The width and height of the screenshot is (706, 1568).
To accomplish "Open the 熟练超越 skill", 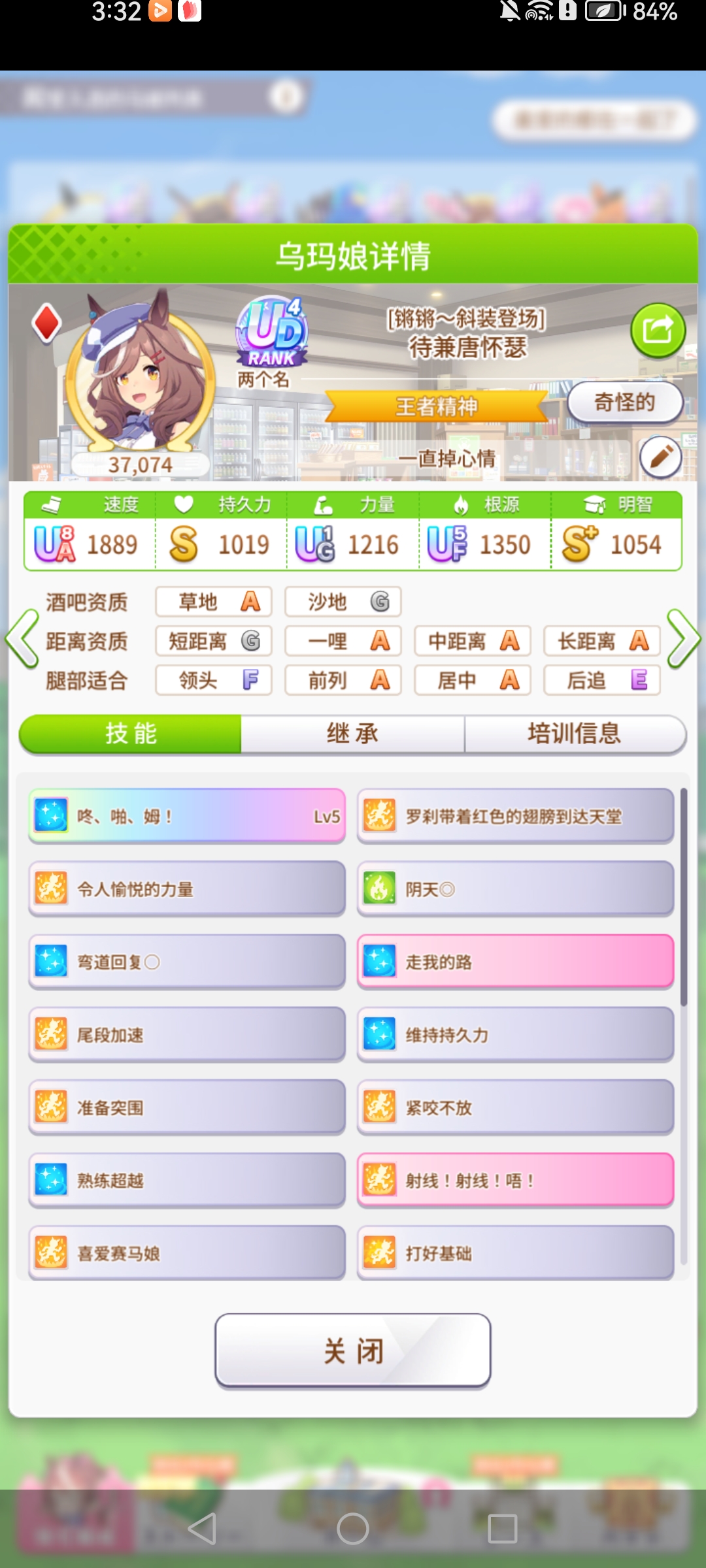I will [187, 1181].
